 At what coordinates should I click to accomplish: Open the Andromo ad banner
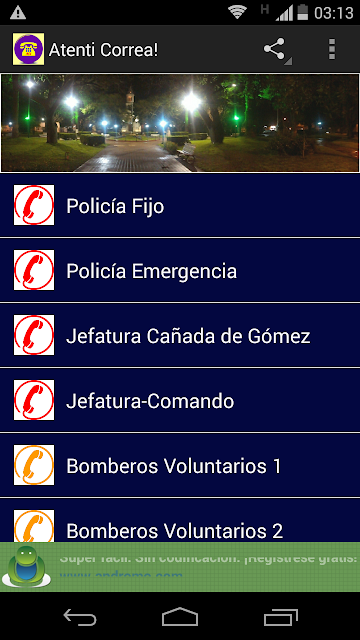pyautogui.click(x=180, y=567)
